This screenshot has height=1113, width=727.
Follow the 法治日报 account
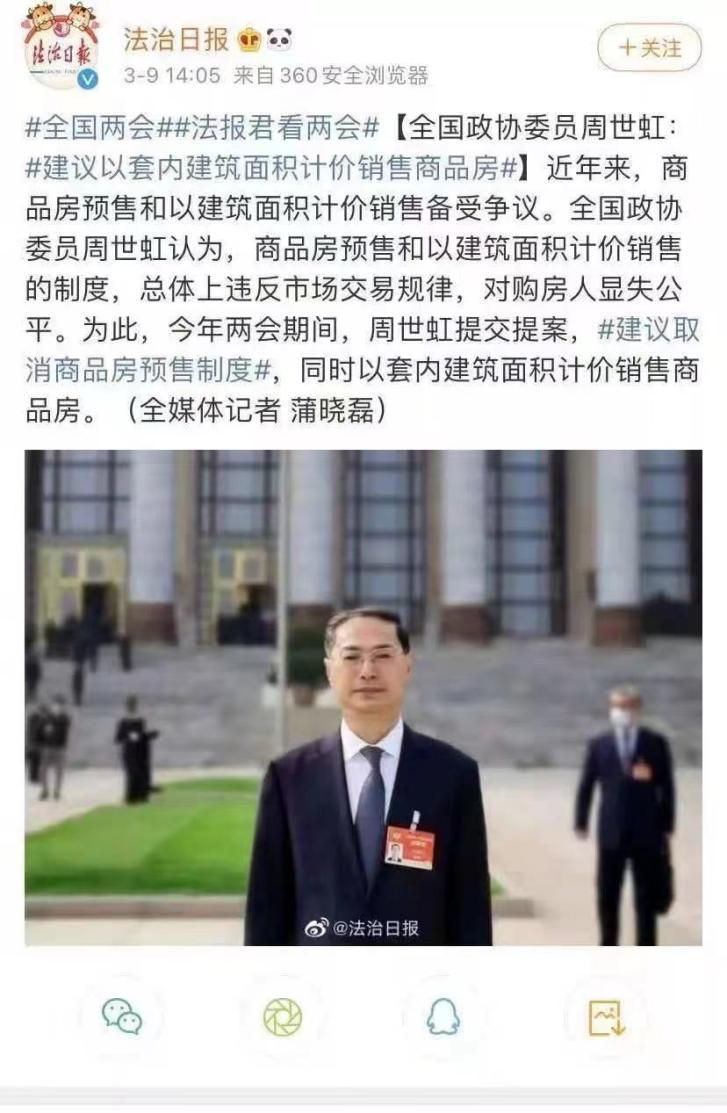[x=649, y=47]
